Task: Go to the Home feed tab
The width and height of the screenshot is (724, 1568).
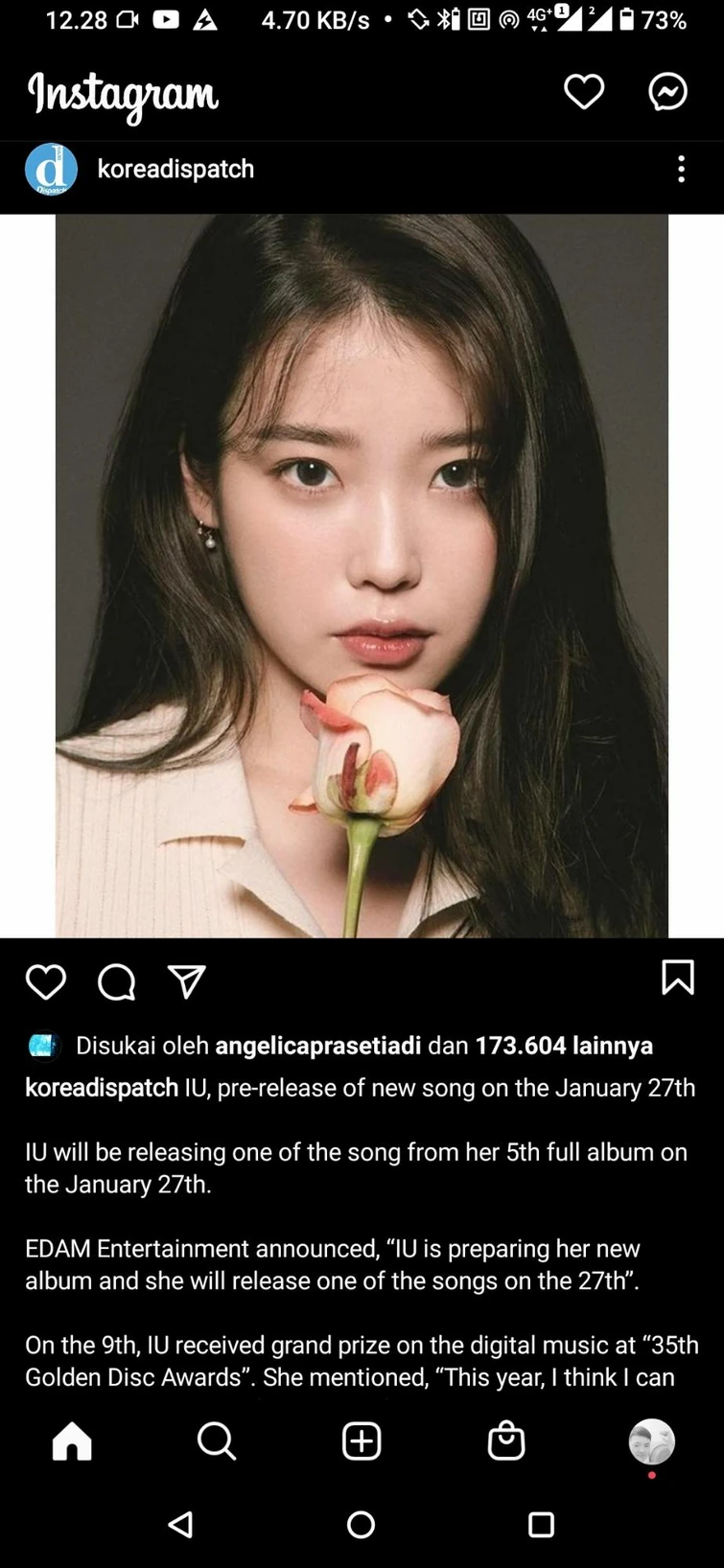Action: click(72, 1441)
